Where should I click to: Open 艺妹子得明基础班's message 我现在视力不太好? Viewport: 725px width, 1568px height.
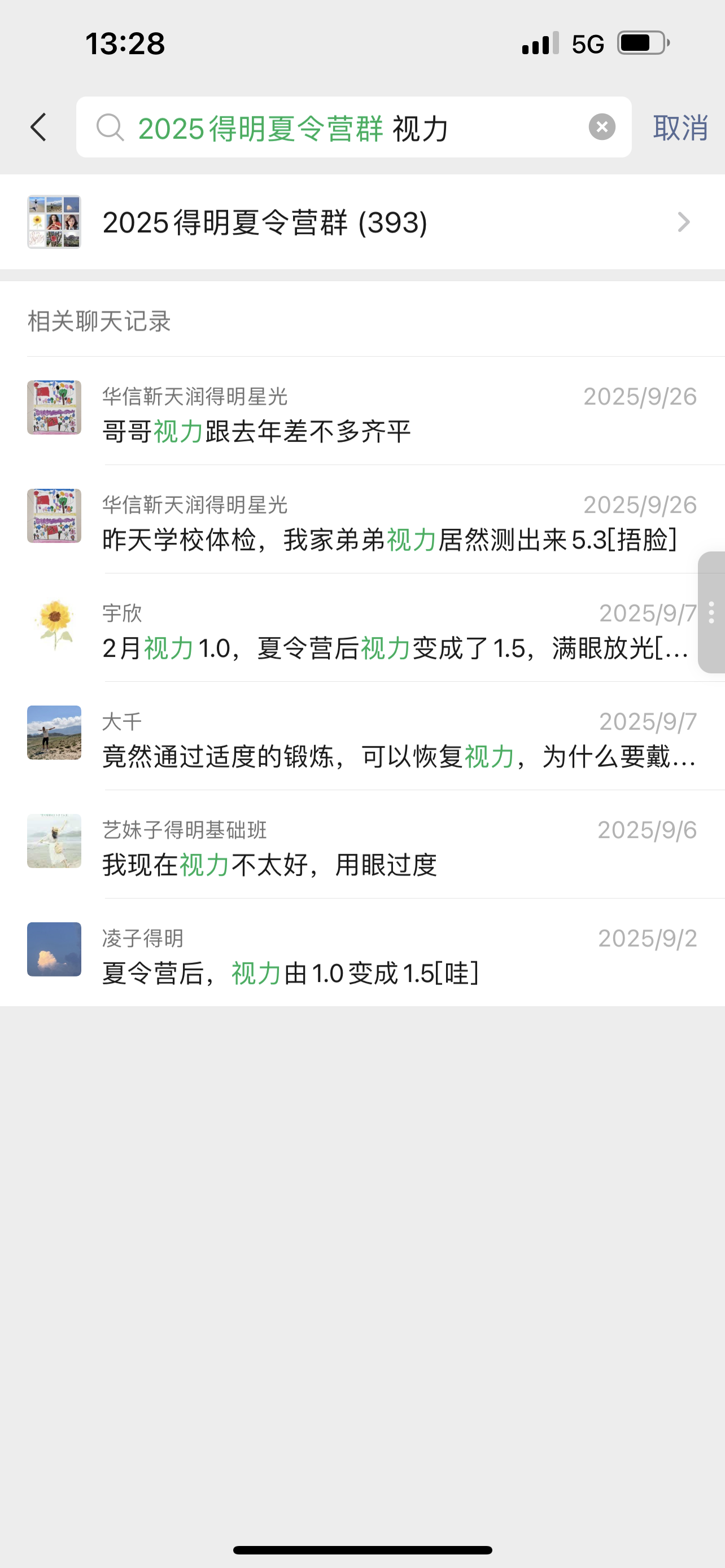click(x=362, y=847)
